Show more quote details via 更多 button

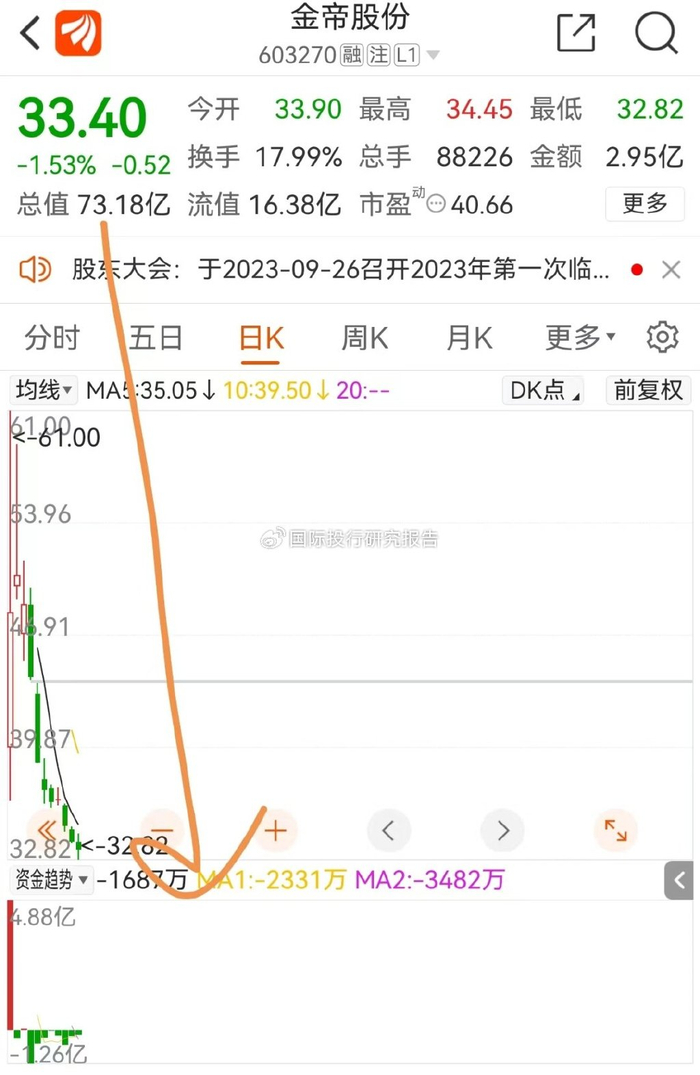[645, 204]
